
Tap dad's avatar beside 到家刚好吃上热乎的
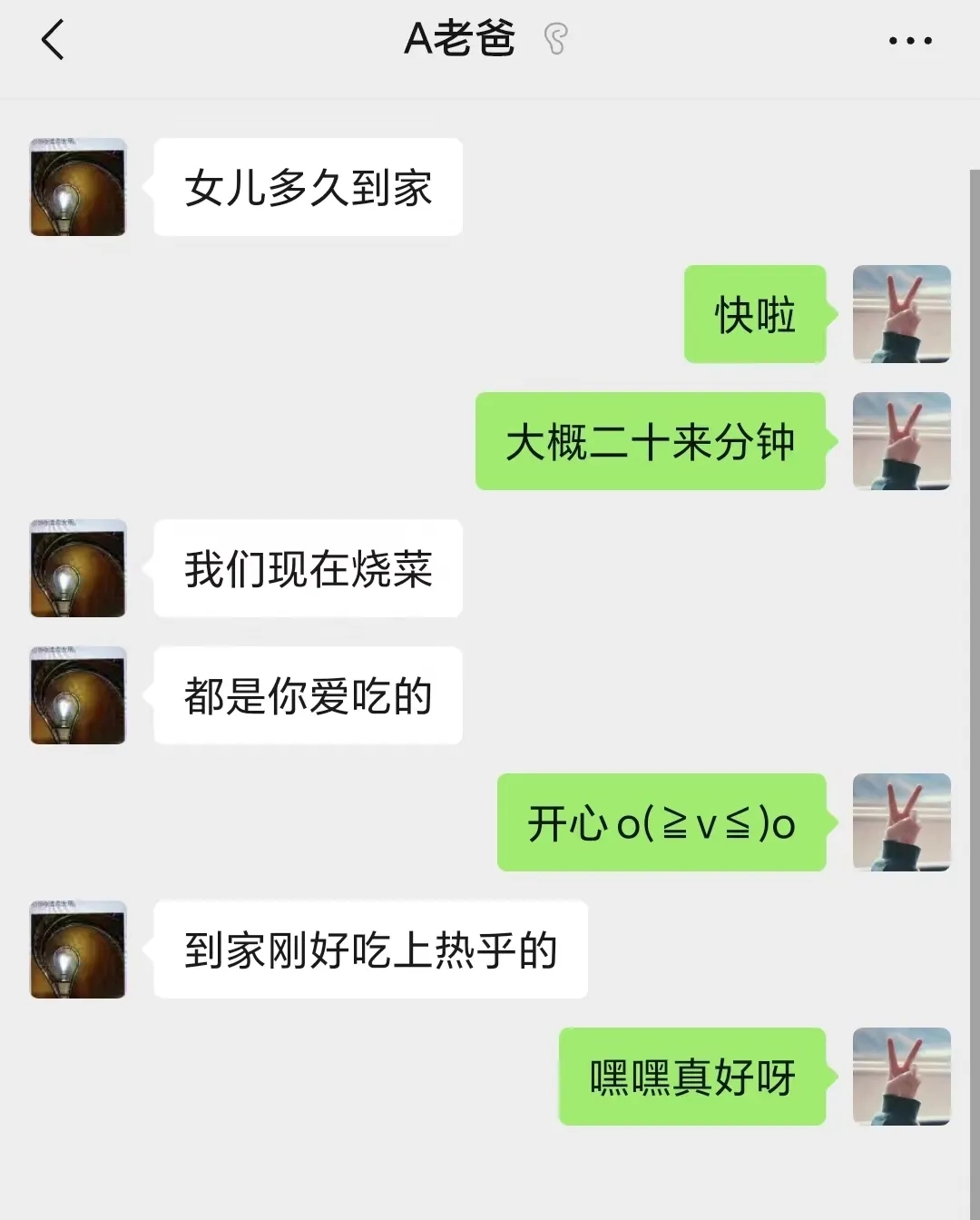pos(78,949)
